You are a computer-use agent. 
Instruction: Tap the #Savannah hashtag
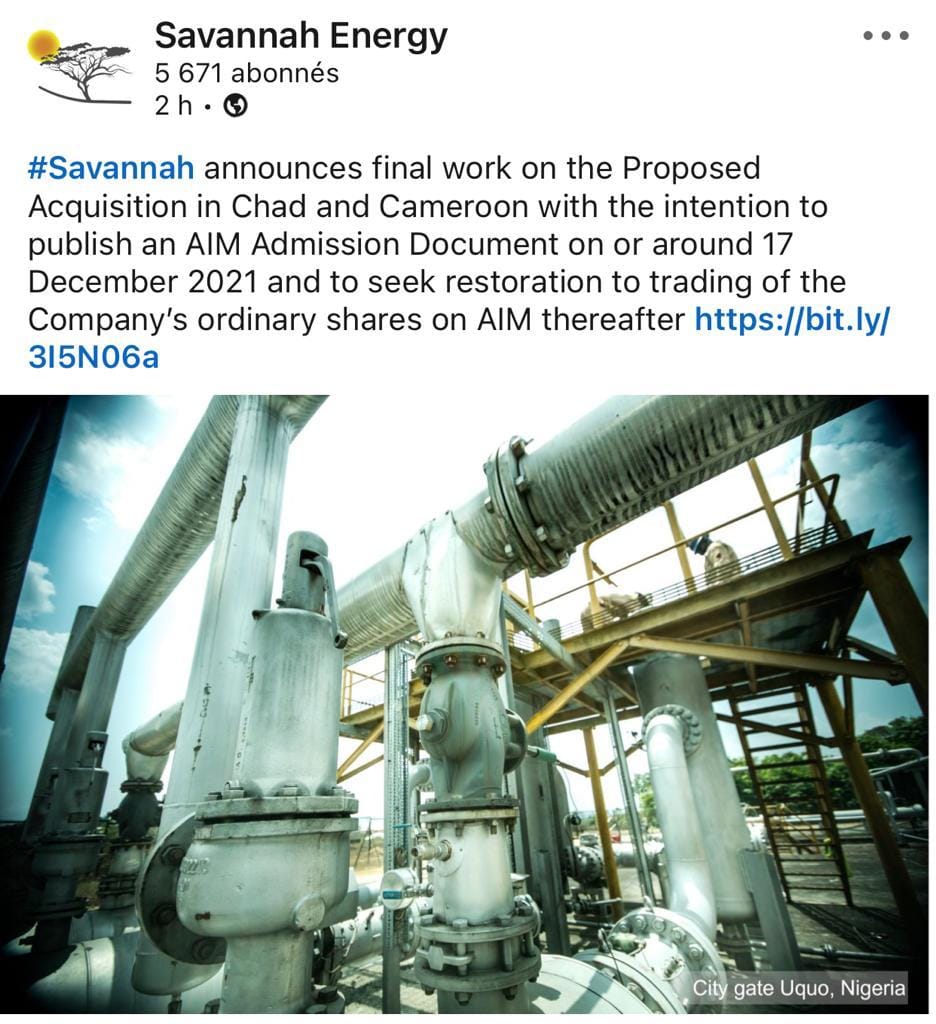(110, 168)
